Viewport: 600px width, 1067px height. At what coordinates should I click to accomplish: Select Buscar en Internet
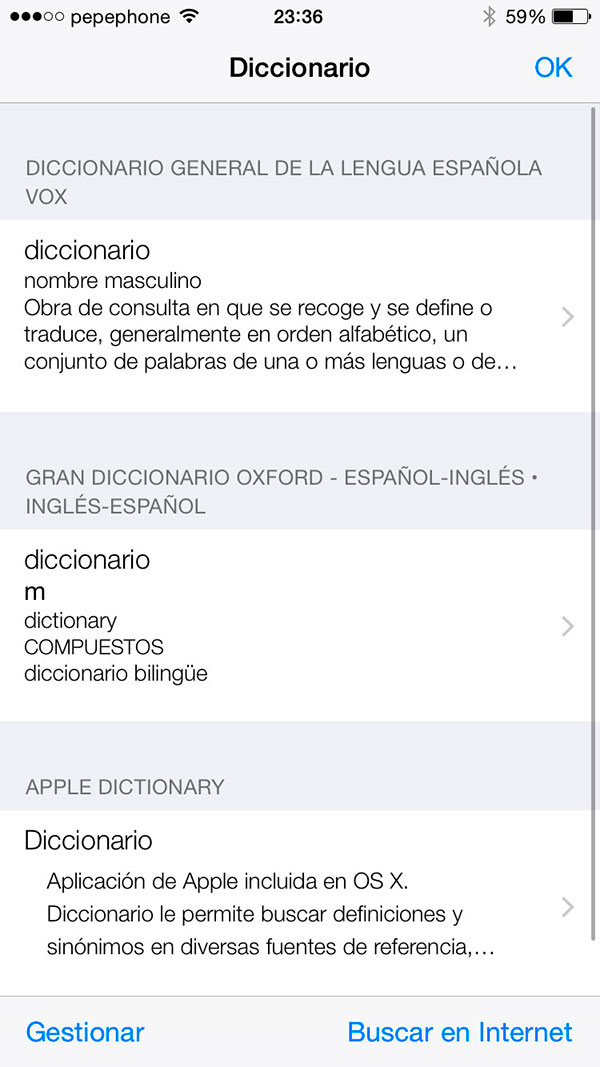(460, 1032)
